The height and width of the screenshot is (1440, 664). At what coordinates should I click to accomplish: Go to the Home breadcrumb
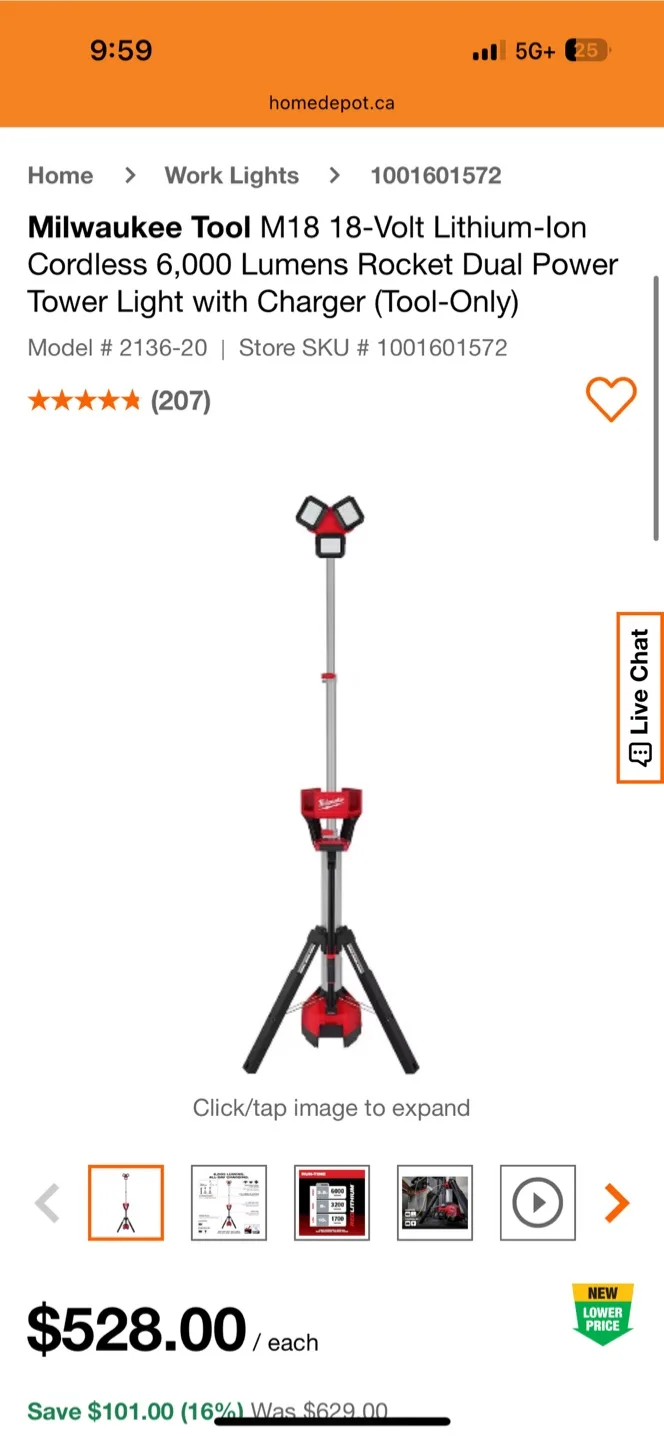click(60, 176)
